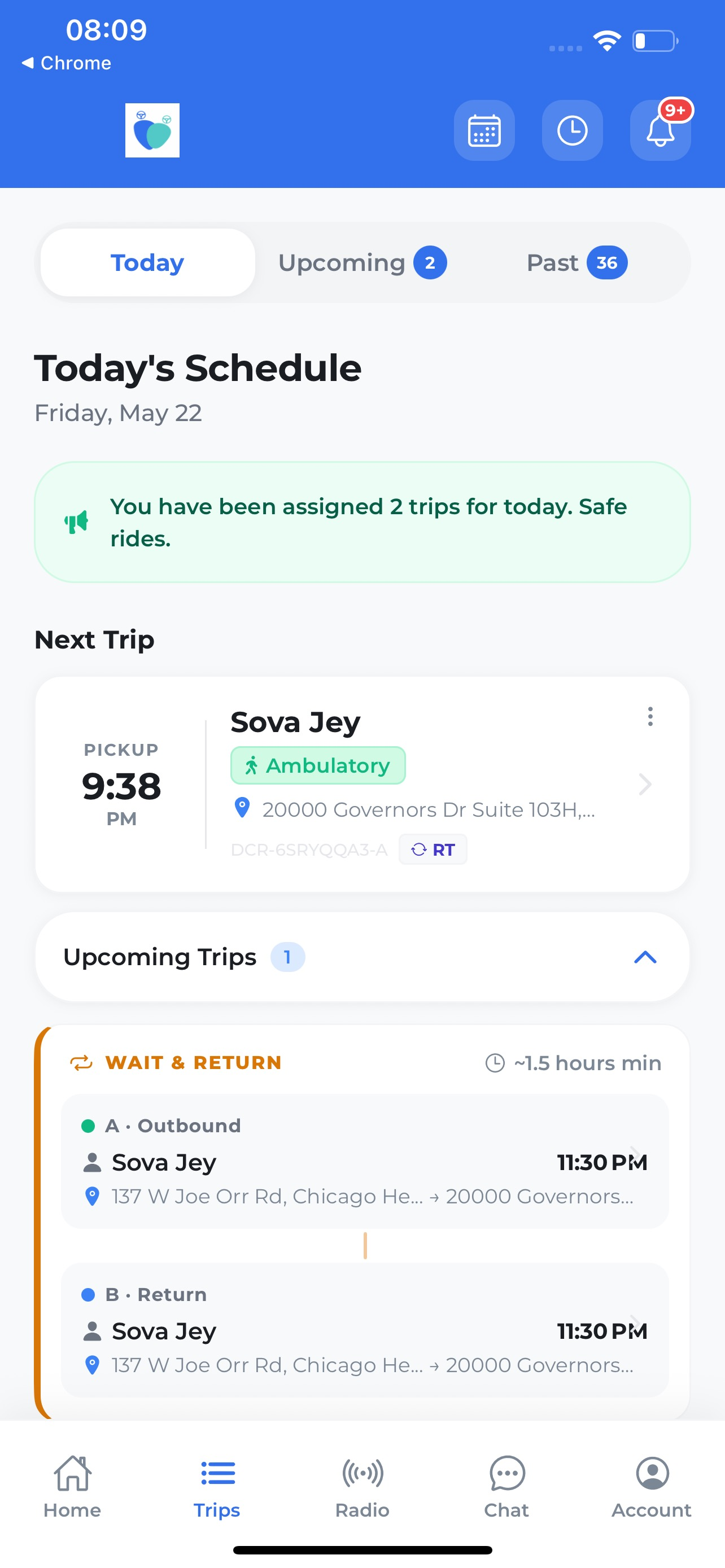Switch to the Upcoming tab
The width and height of the screenshot is (725, 1568).
click(363, 262)
